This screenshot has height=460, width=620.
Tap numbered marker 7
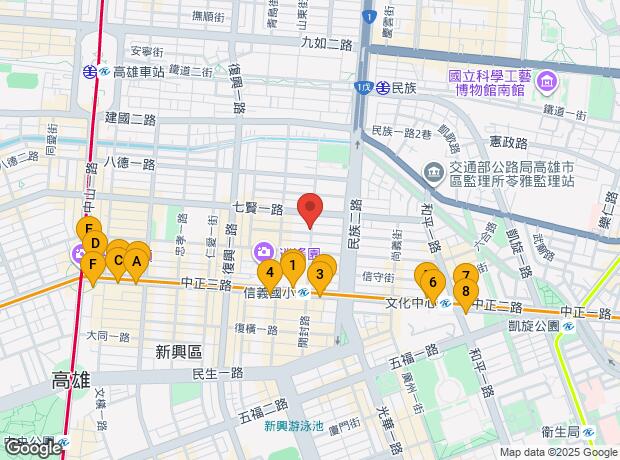(x=466, y=274)
